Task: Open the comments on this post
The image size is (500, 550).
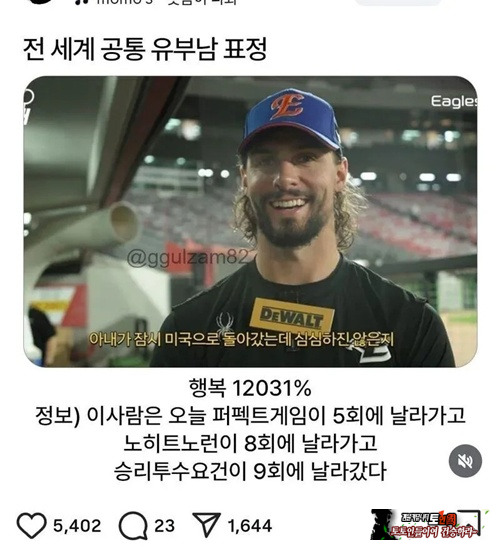Action: pyautogui.click(x=133, y=525)
